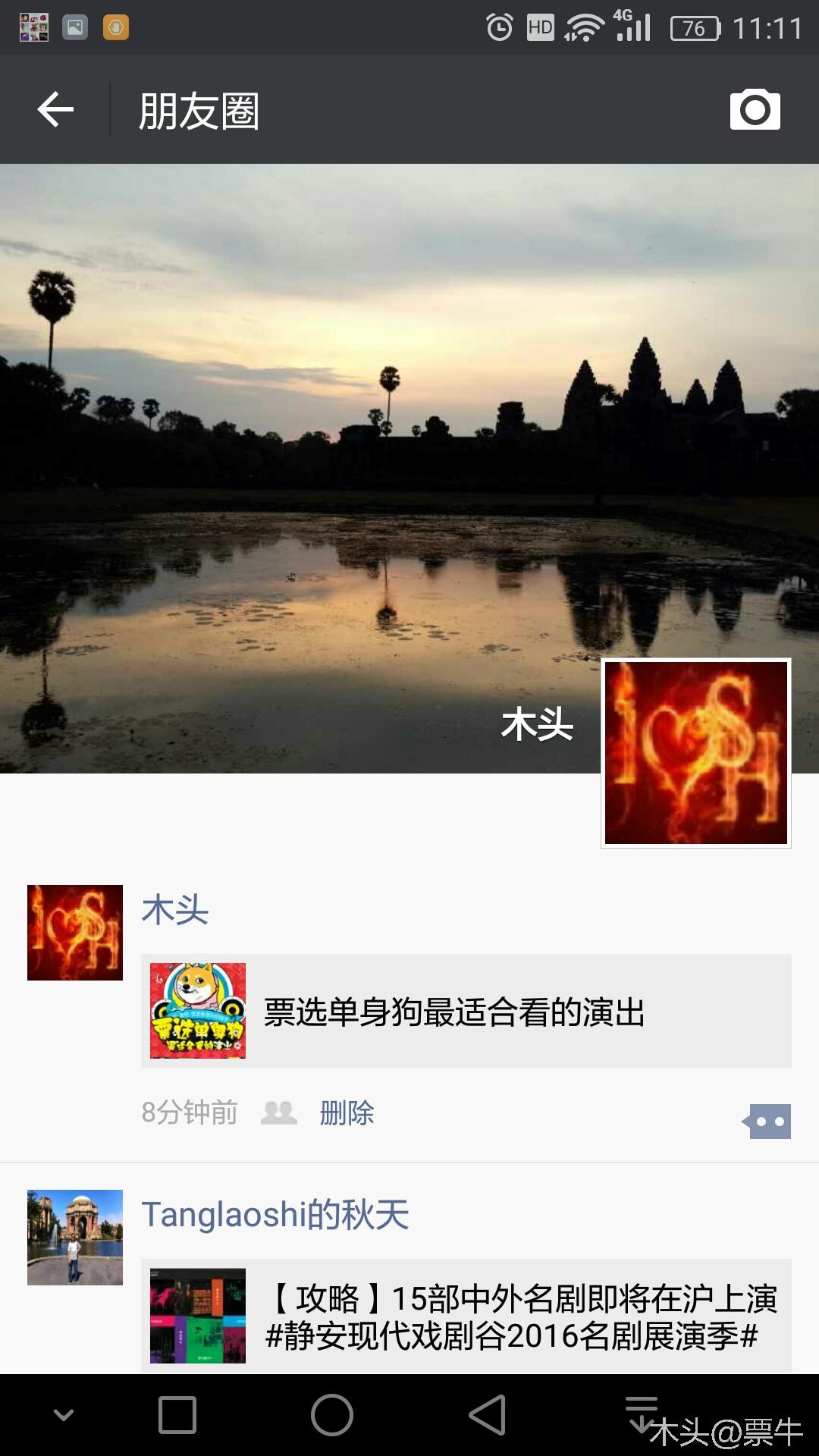Tap the large flaming profile avatar on the cover

click(x=695, y=752)
